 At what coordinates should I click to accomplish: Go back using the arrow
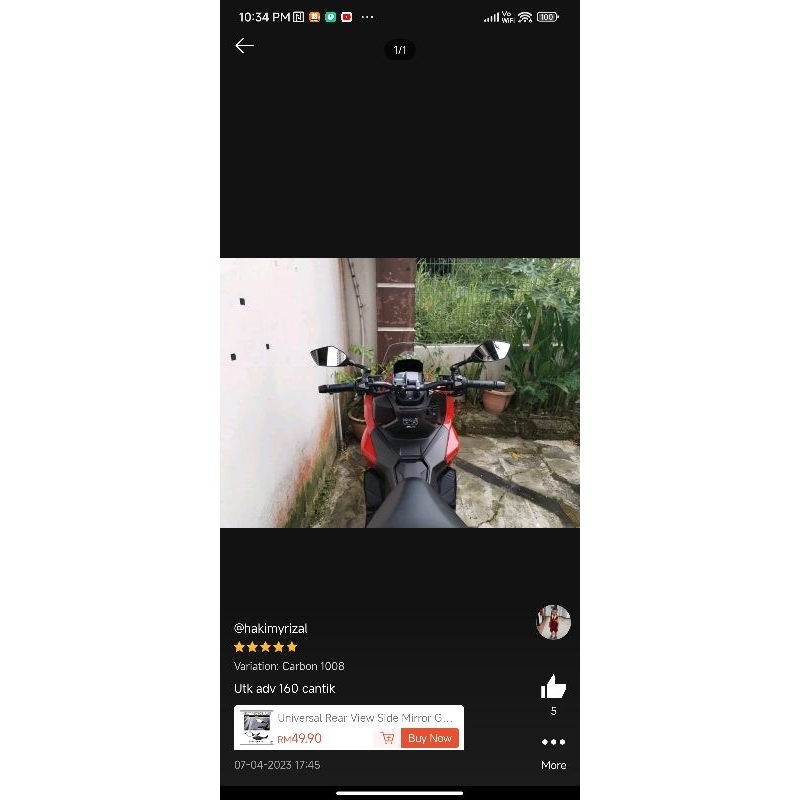coord(245,46)
